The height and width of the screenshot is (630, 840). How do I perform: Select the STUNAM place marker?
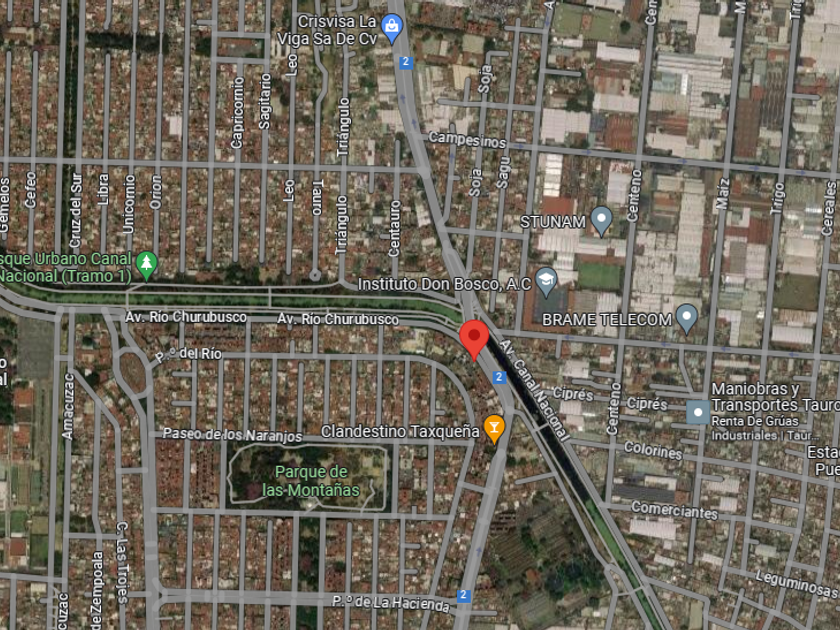tap(601, 221)
